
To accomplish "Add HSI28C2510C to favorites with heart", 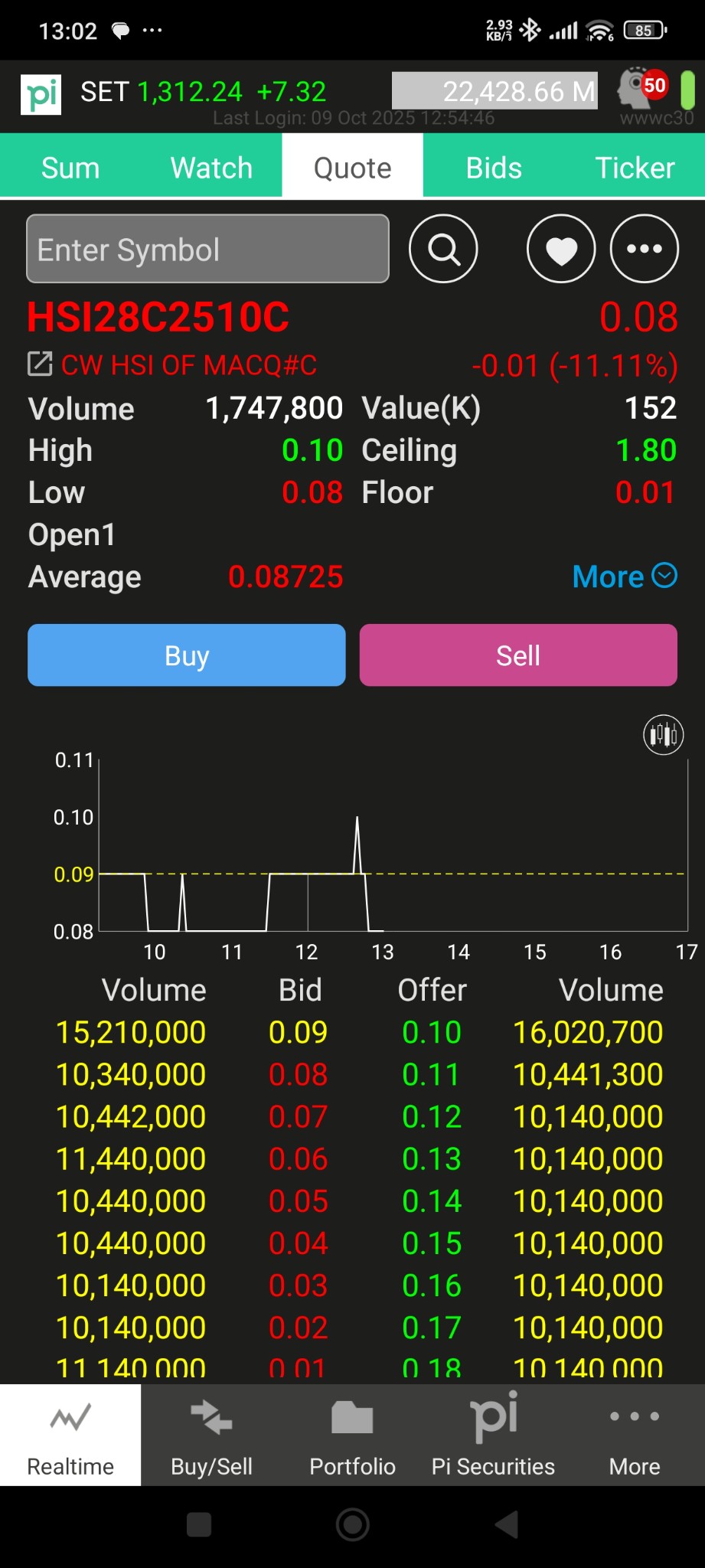I will pos(561,249).
